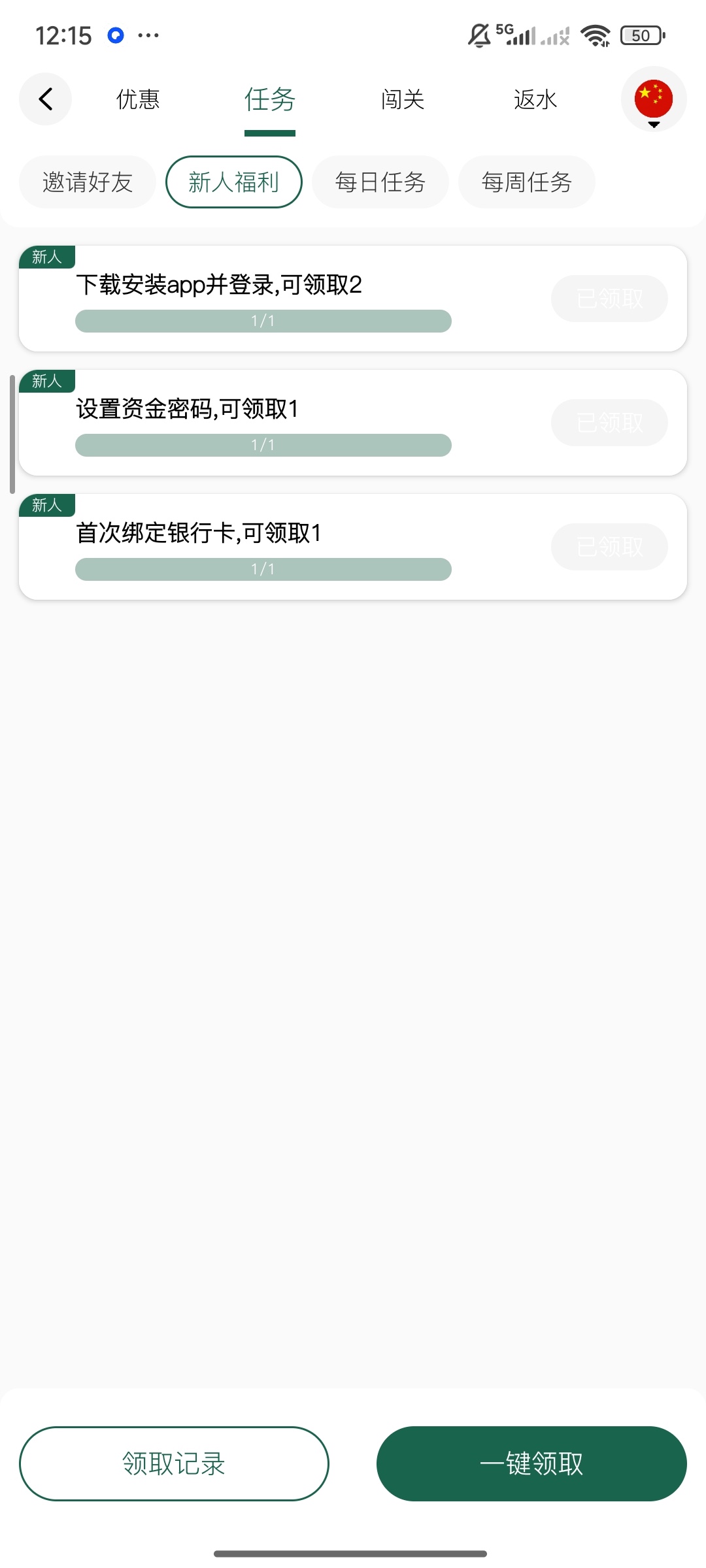This screenshot has width=706, height=1568.
Task: Go back using the top-left arrow
Action: 45,99
